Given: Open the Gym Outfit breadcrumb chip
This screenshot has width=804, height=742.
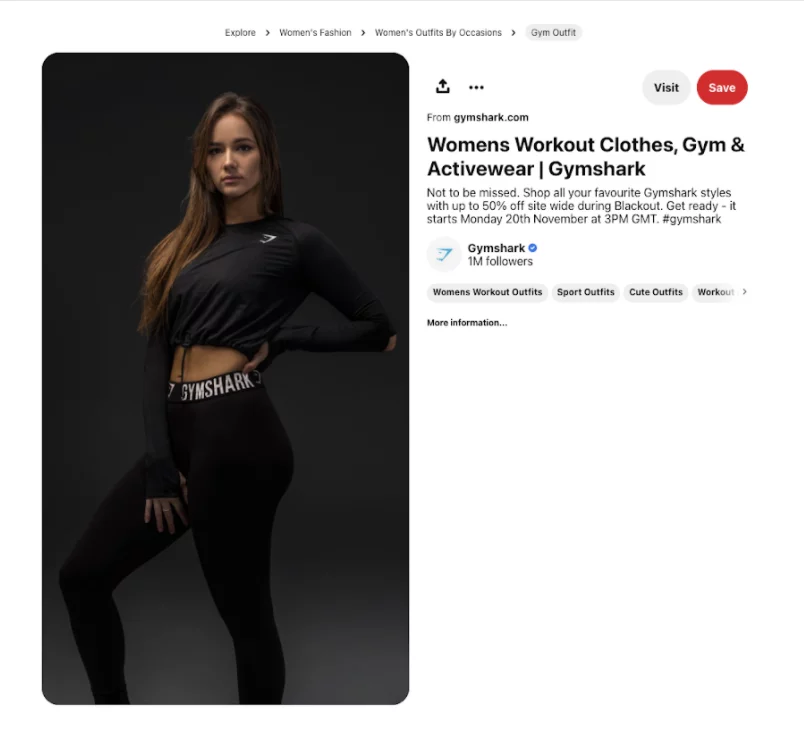Looking at the screenshot, I should pos(553,33).
